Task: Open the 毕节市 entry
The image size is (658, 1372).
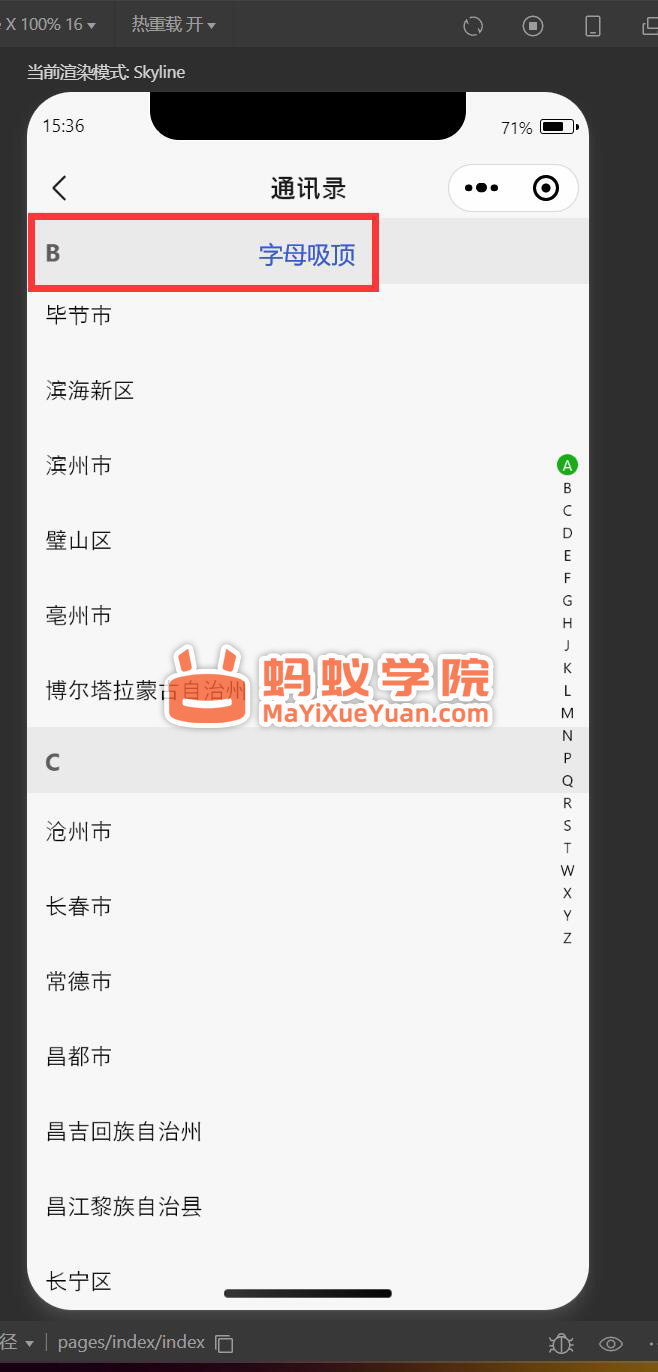Action: click(x=79, y=316)
